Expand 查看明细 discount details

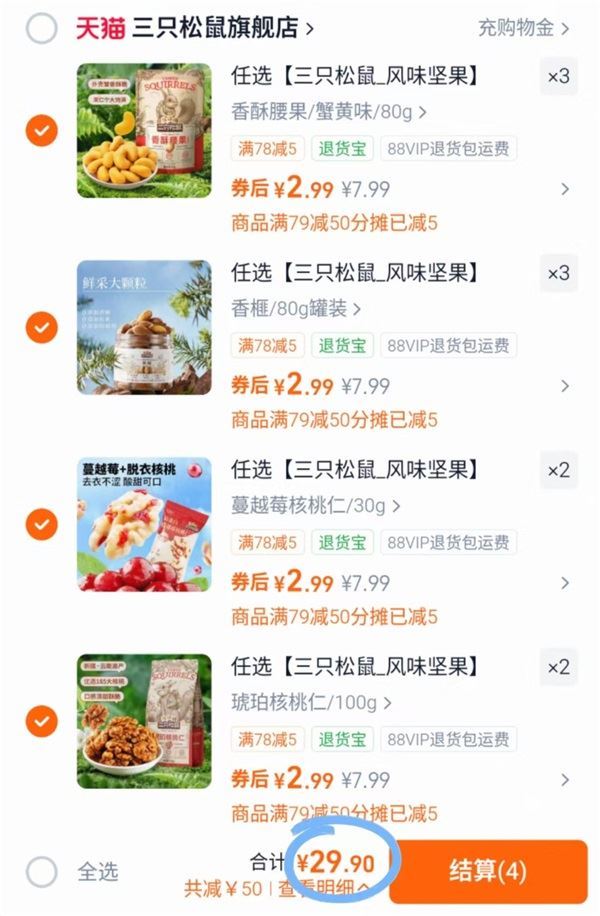322,888
